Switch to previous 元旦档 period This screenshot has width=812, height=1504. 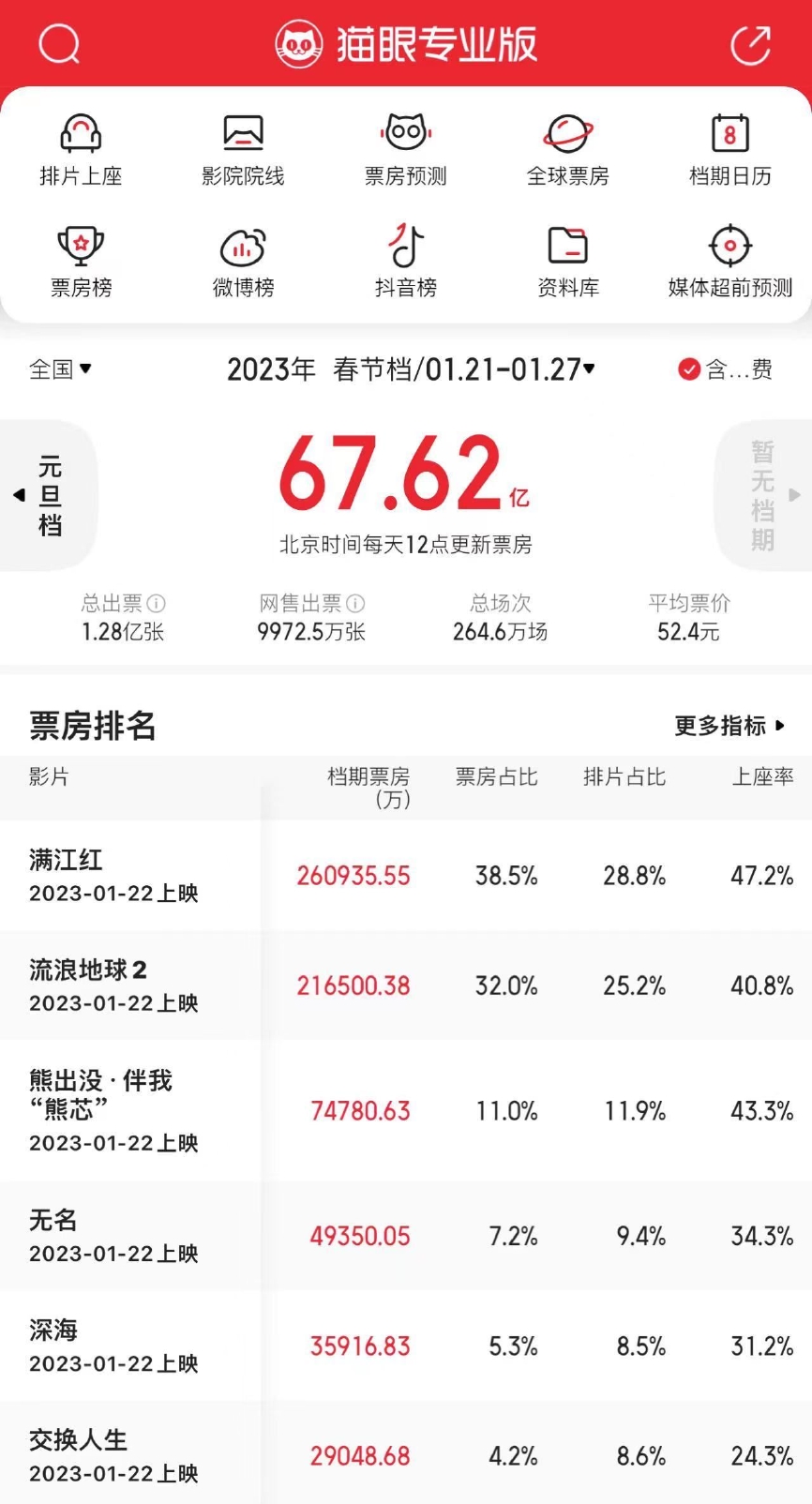click(x=47, y=495)
